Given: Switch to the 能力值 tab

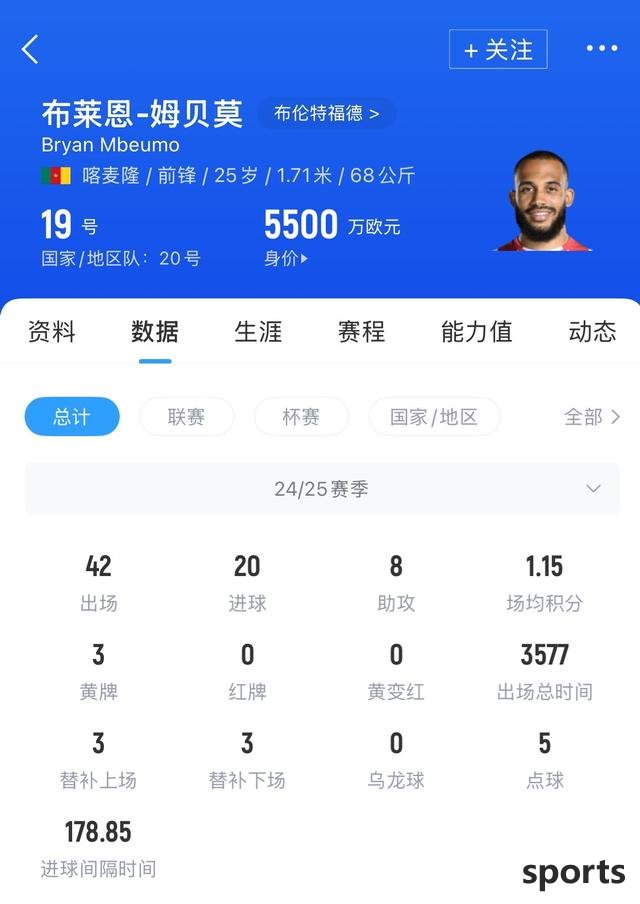Looking at the screenshot, I should (x=476, y=332).
